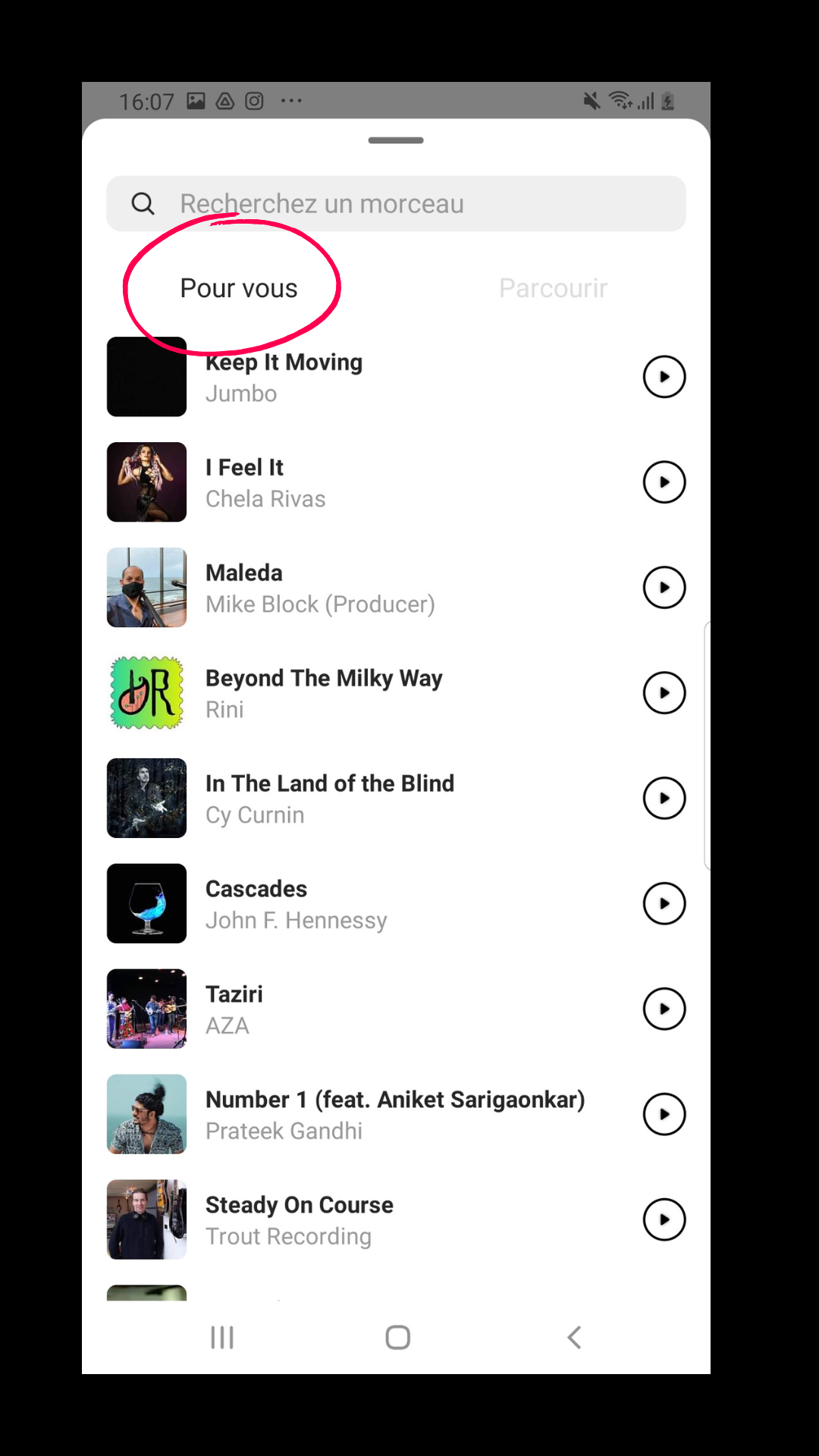This screenshot has width=819, height=1456.
Task: Preview the Taziri track
Action: pos(664,1009)
